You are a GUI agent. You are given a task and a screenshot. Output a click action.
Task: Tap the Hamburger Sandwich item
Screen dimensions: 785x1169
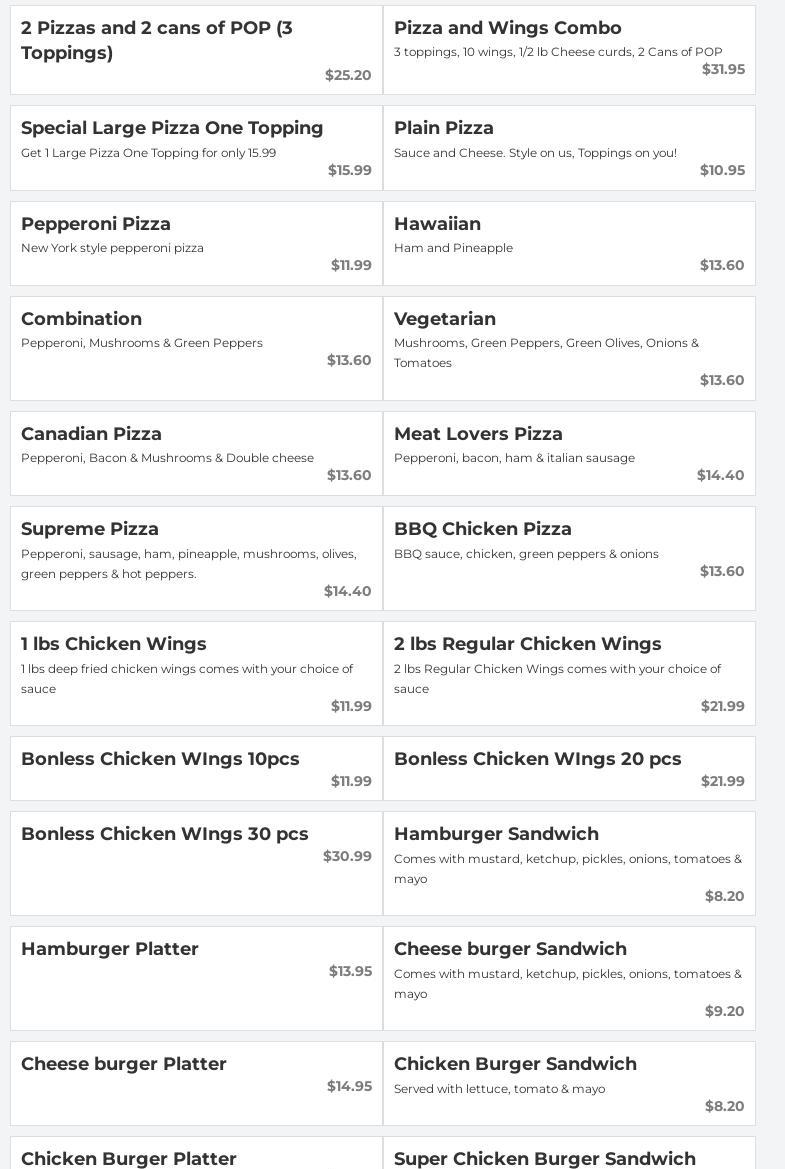pos(569,863)
